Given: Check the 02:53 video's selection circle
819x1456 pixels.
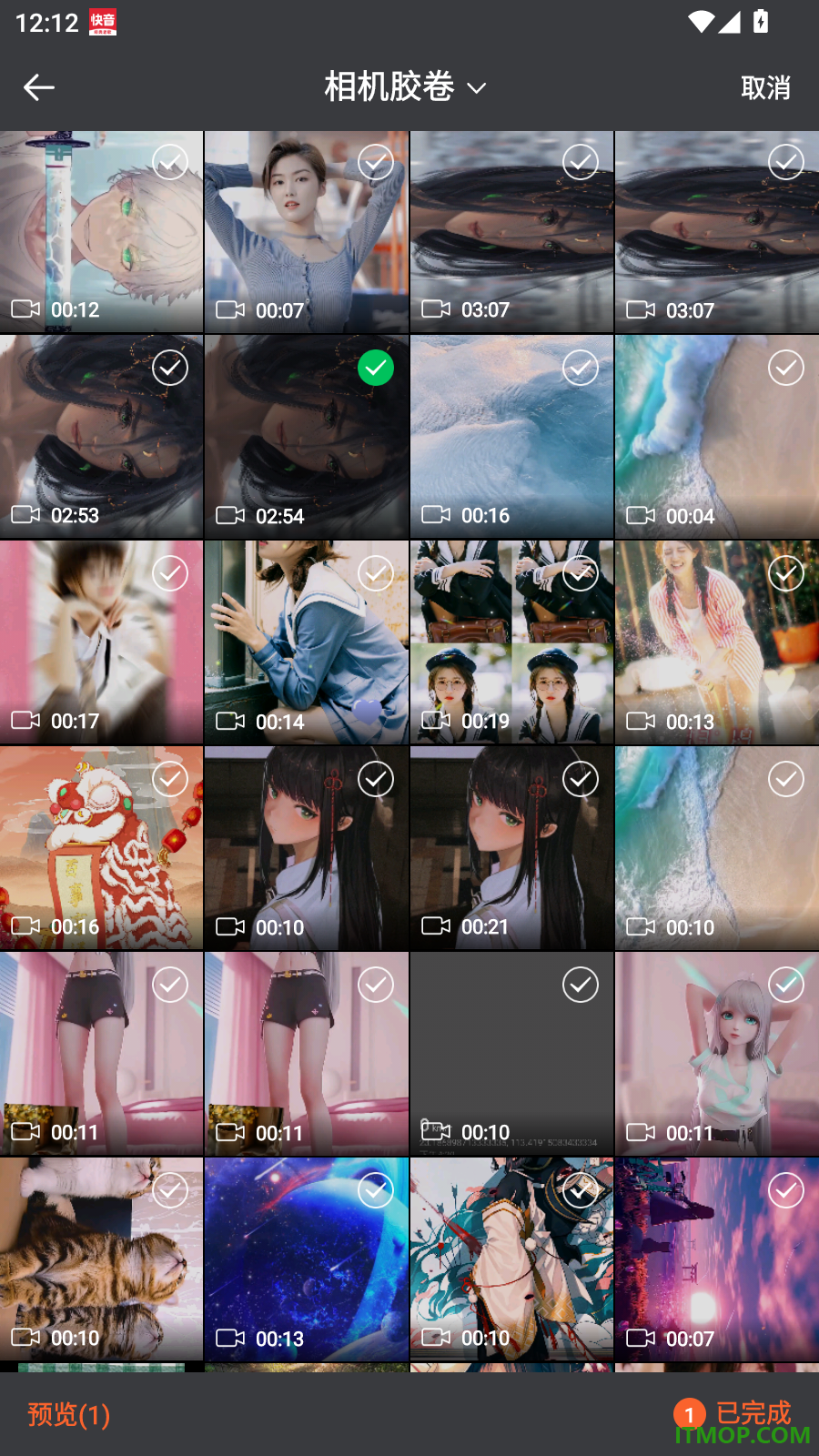Looking at the screenshot, I should click(170, 368).
